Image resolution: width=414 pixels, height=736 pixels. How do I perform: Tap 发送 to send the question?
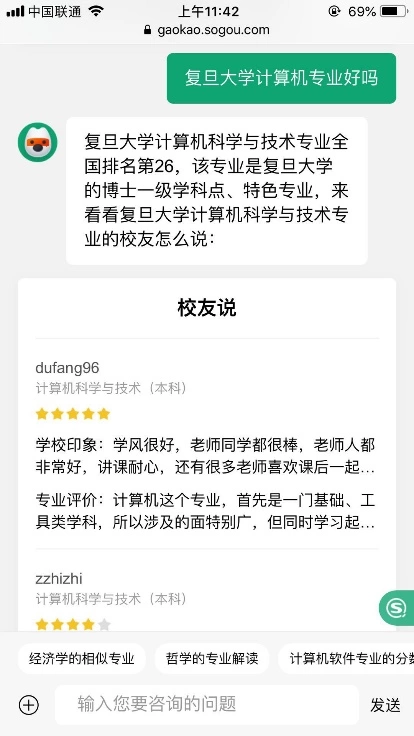point(386,705)
